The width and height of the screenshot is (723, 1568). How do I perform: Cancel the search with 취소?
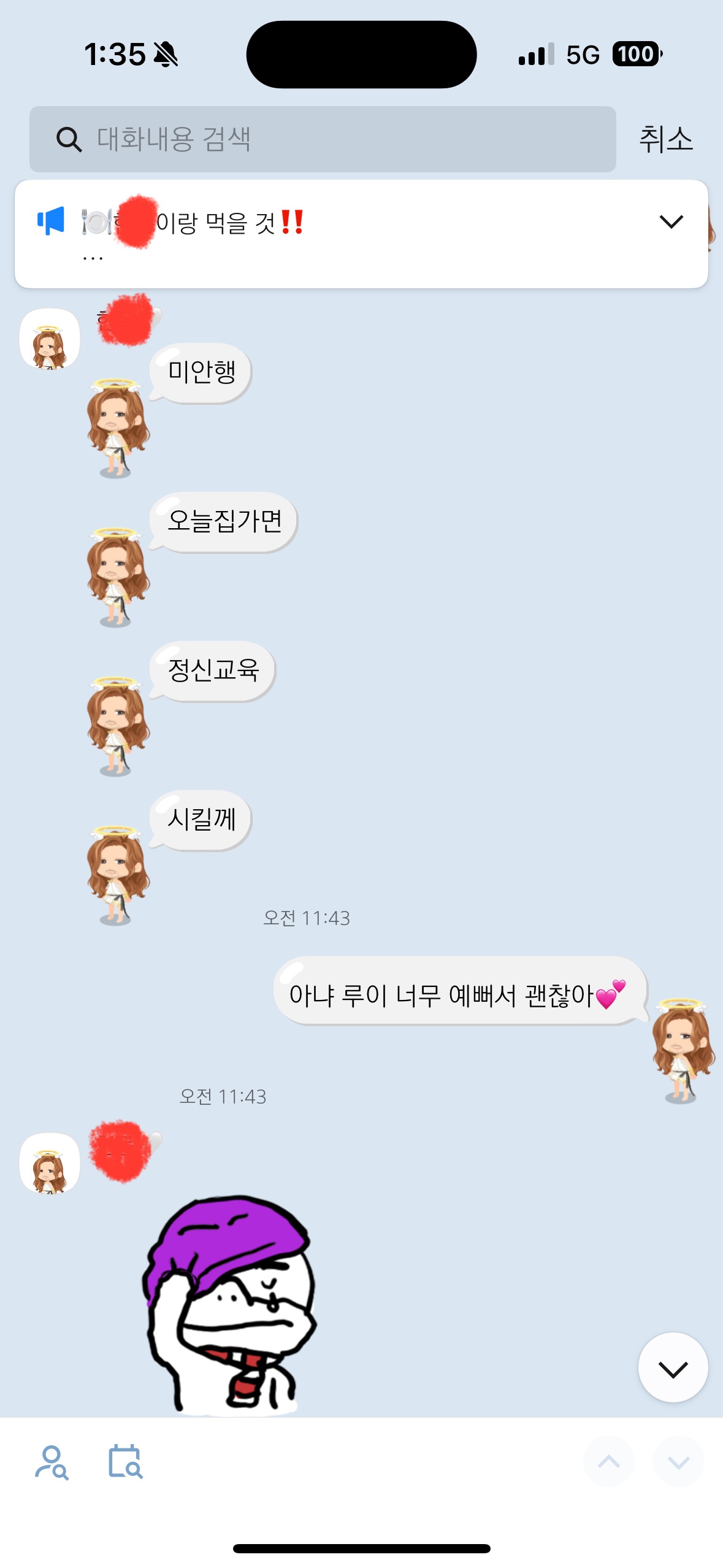tap(666, 139)
